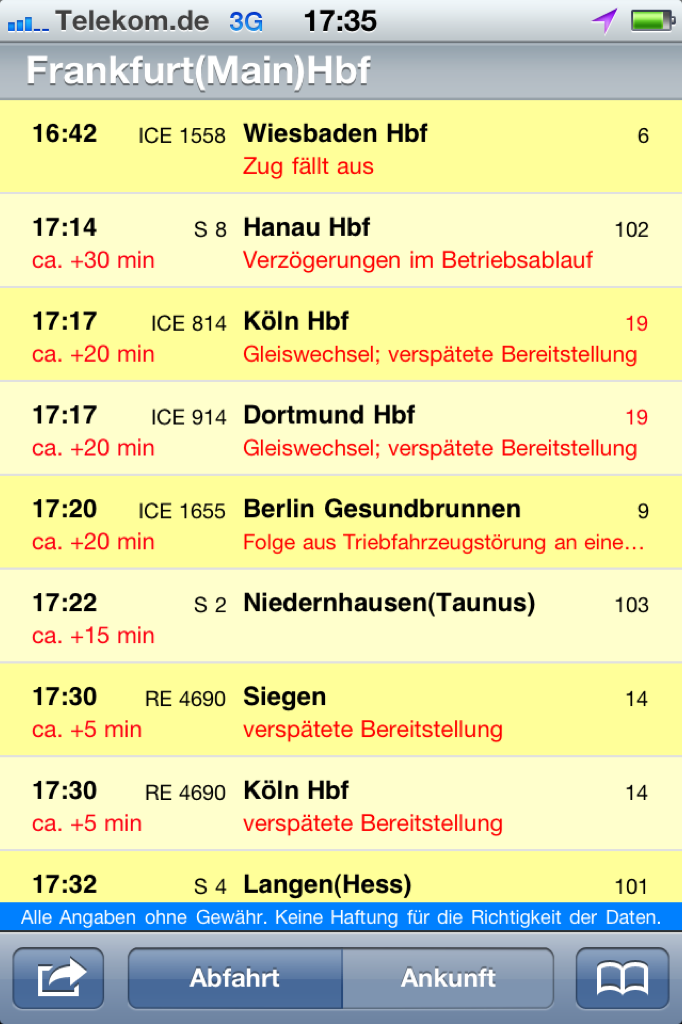
Task: Open ICE 1558 to Wiesbaden Hbf
Action: coord(340,148)
